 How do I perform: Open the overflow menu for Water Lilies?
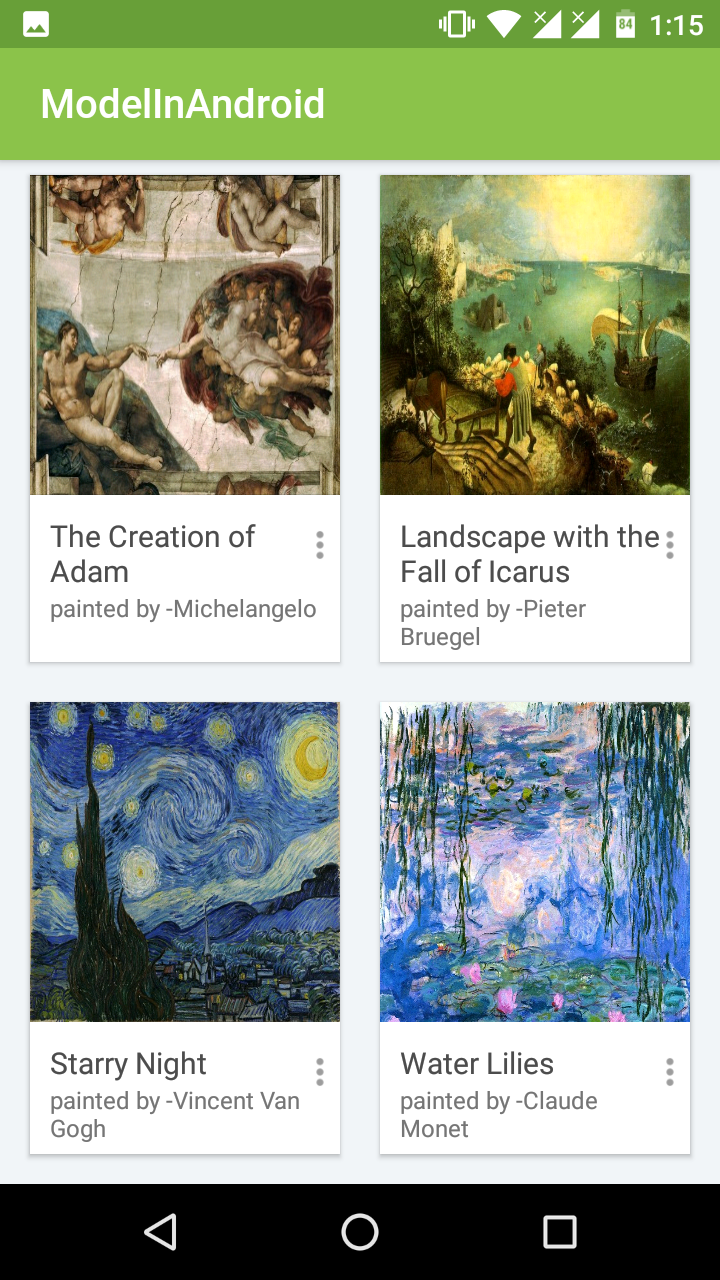click(x=670, y=1072)
